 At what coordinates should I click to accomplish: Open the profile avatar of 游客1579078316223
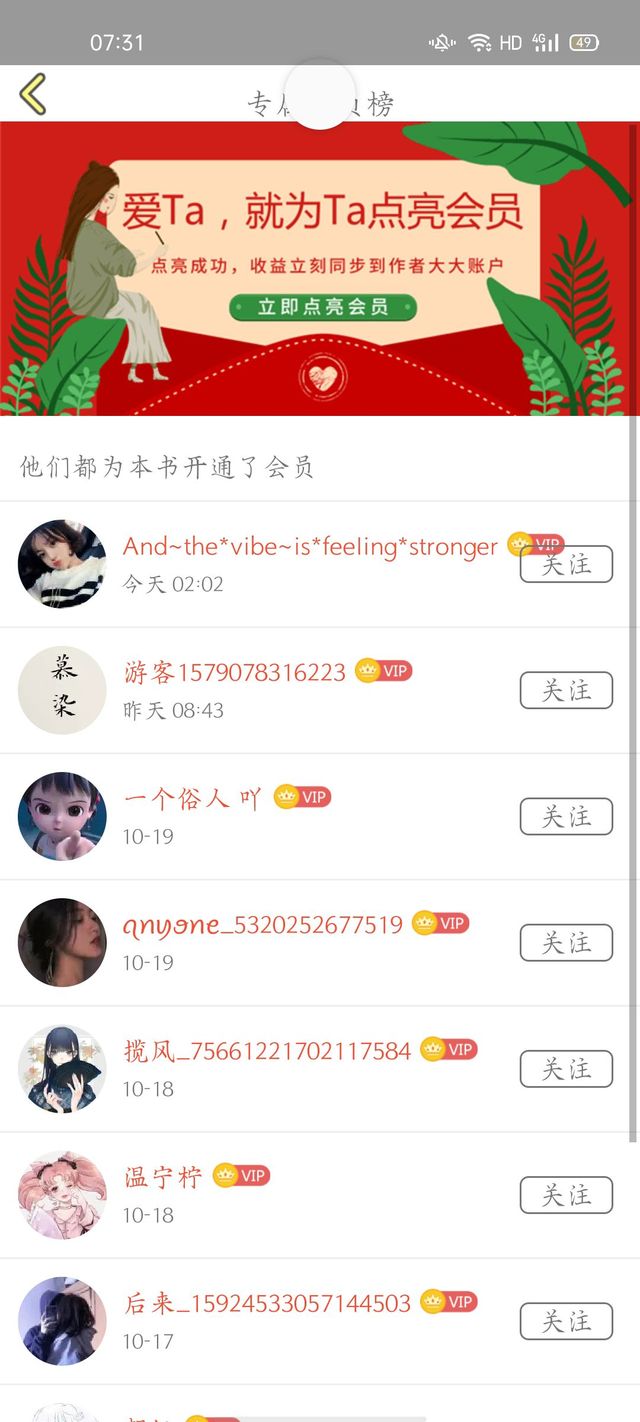coord(62,690)
